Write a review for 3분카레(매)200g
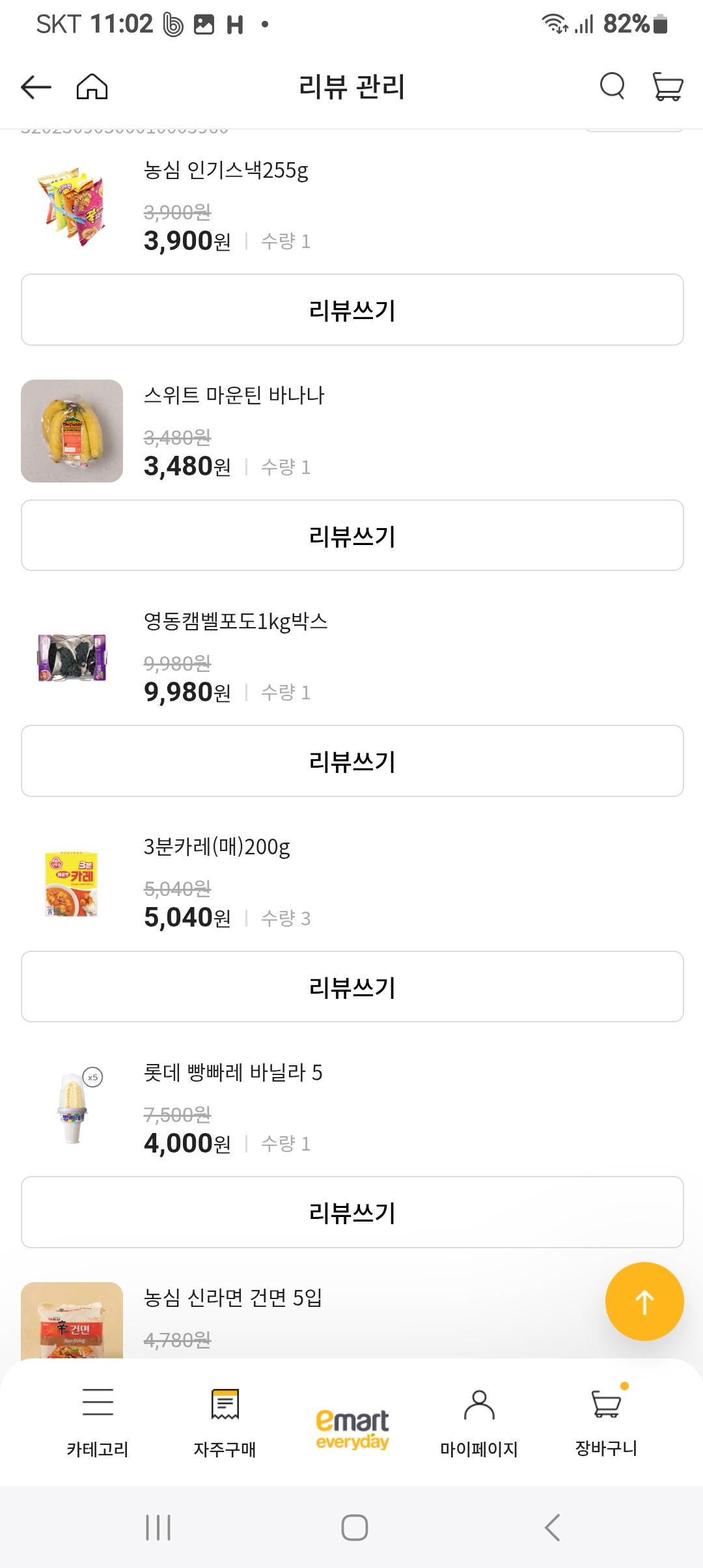The width and height of the screenshot is (703, 1568). click(351, 985)
